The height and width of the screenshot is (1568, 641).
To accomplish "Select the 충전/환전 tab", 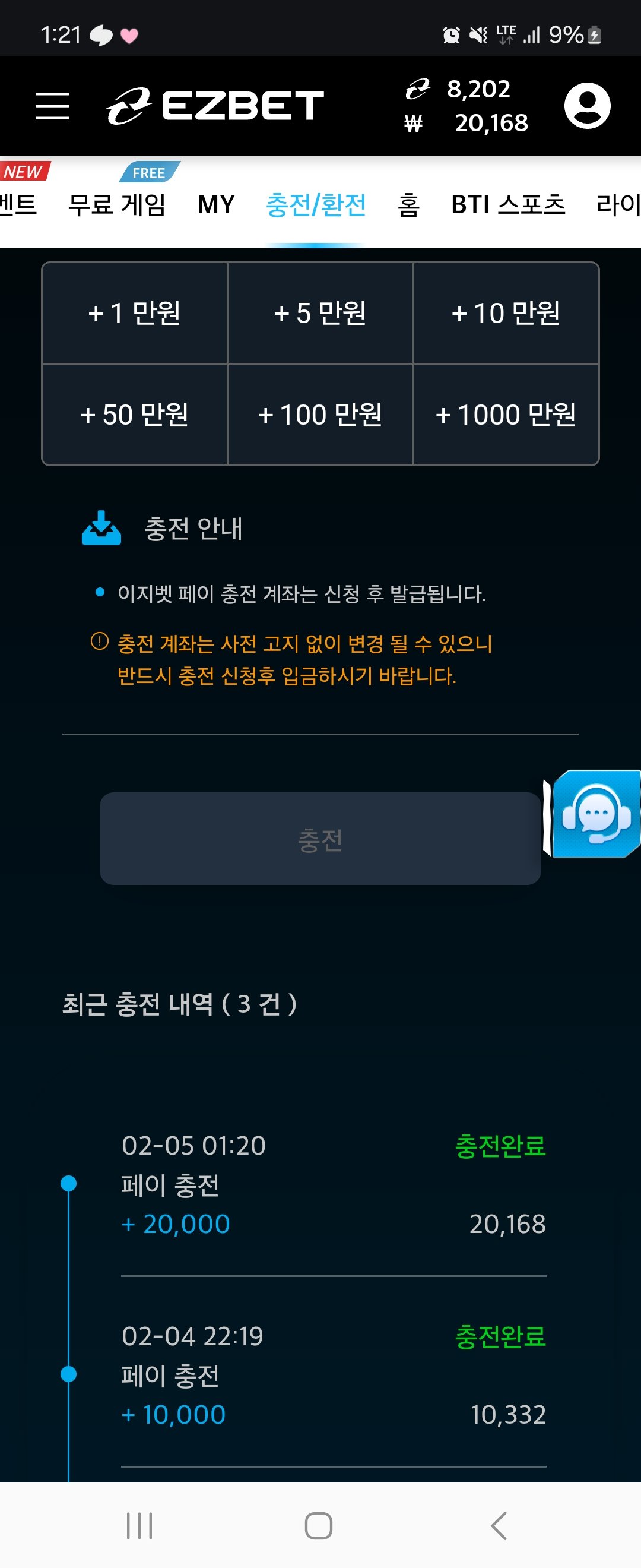I will 316,204.
